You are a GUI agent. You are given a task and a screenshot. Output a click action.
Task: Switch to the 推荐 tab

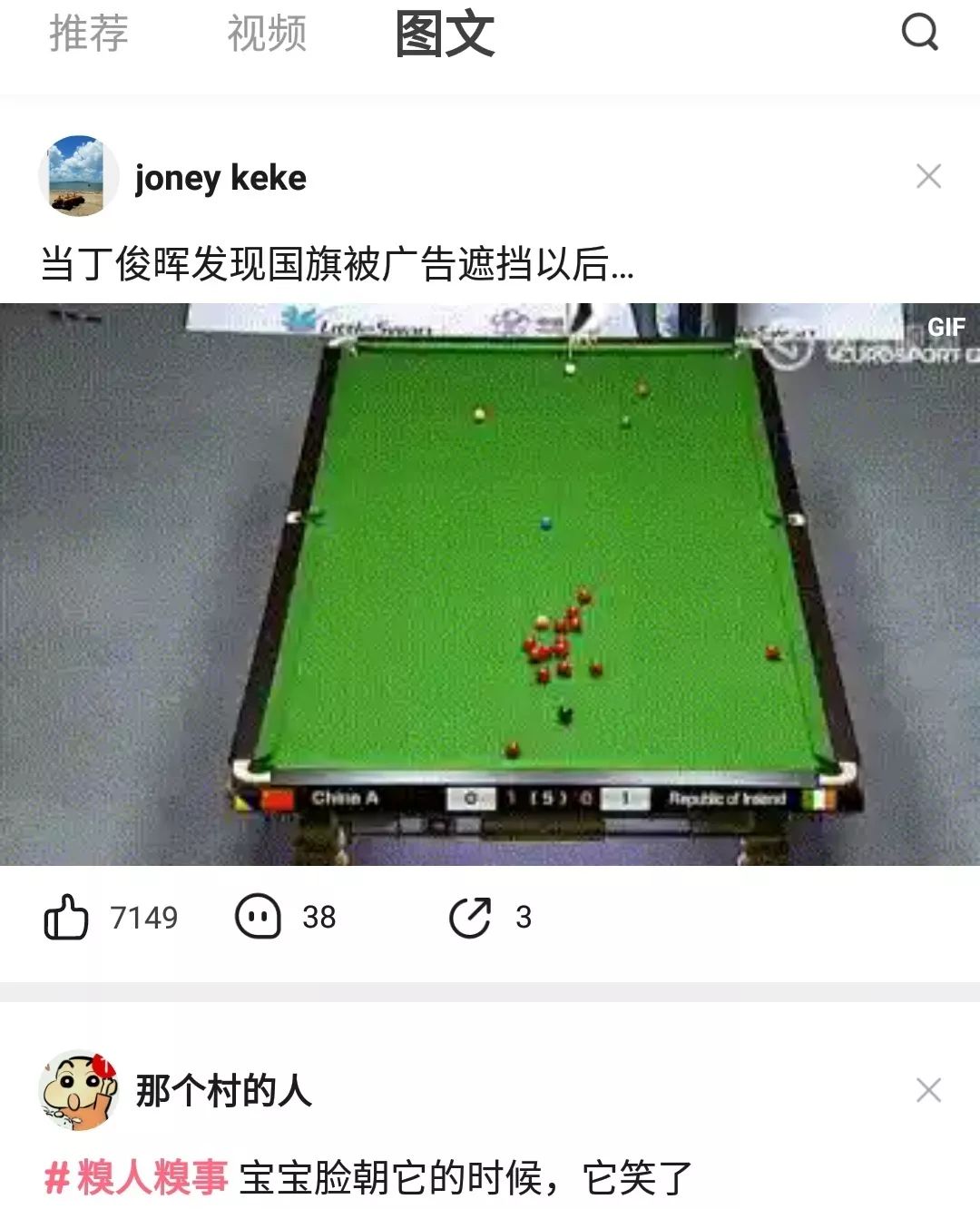pyautogui.click(x=89, y=34)
